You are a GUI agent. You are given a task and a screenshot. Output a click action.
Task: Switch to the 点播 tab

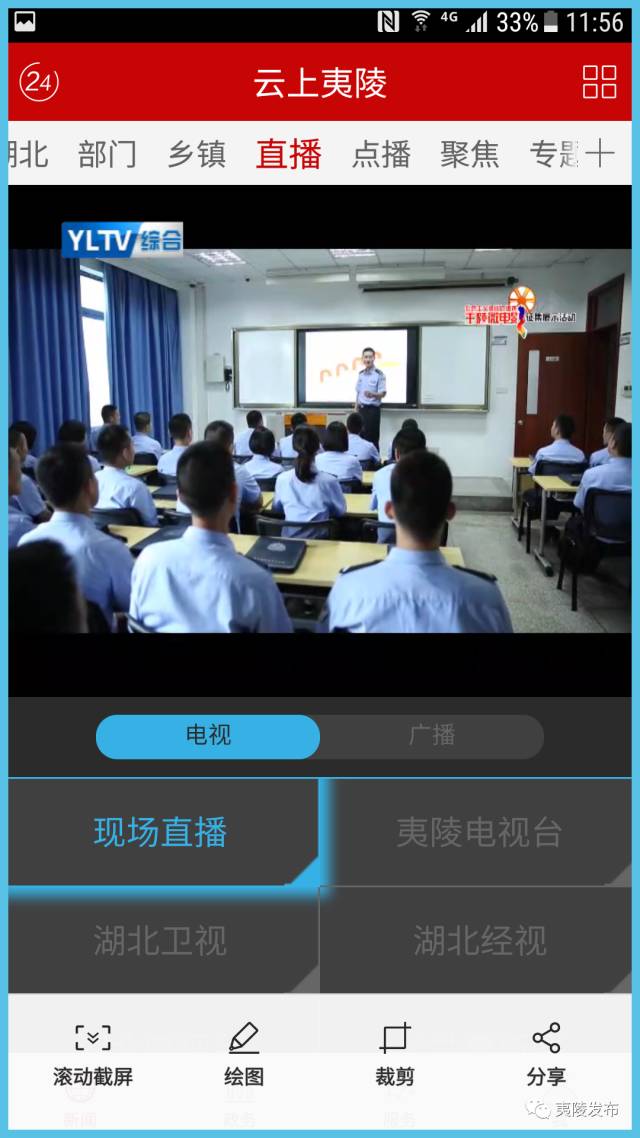(x=381, y=154)
